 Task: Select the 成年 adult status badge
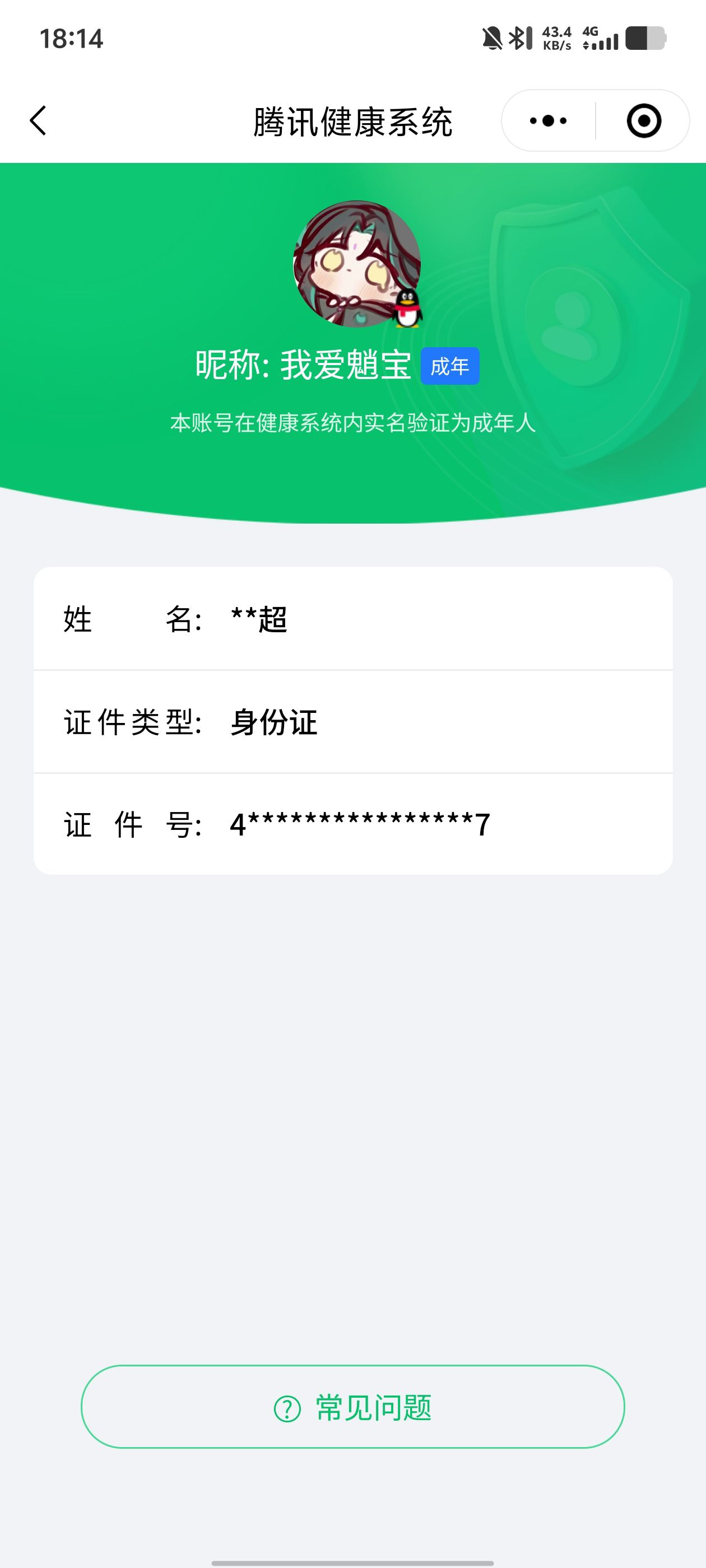click(450, 365)
